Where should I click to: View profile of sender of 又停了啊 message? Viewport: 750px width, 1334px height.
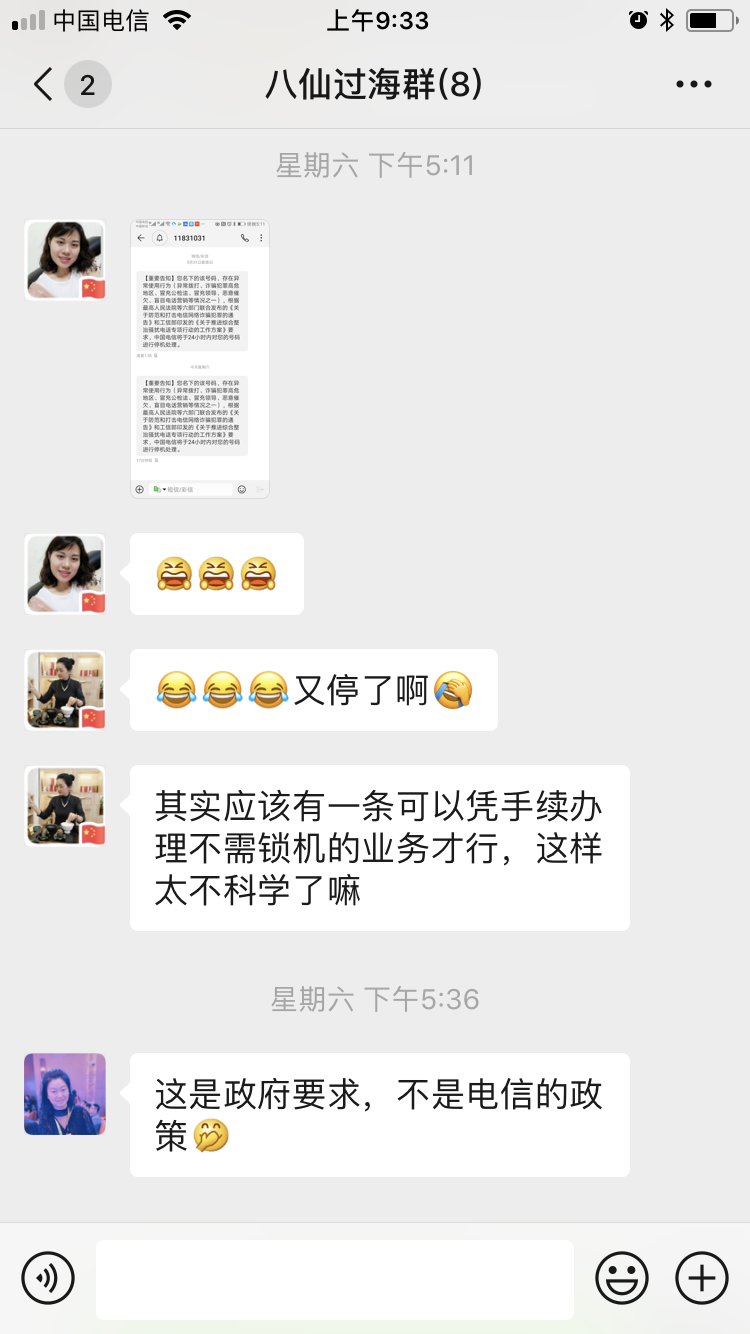(65, 690)
